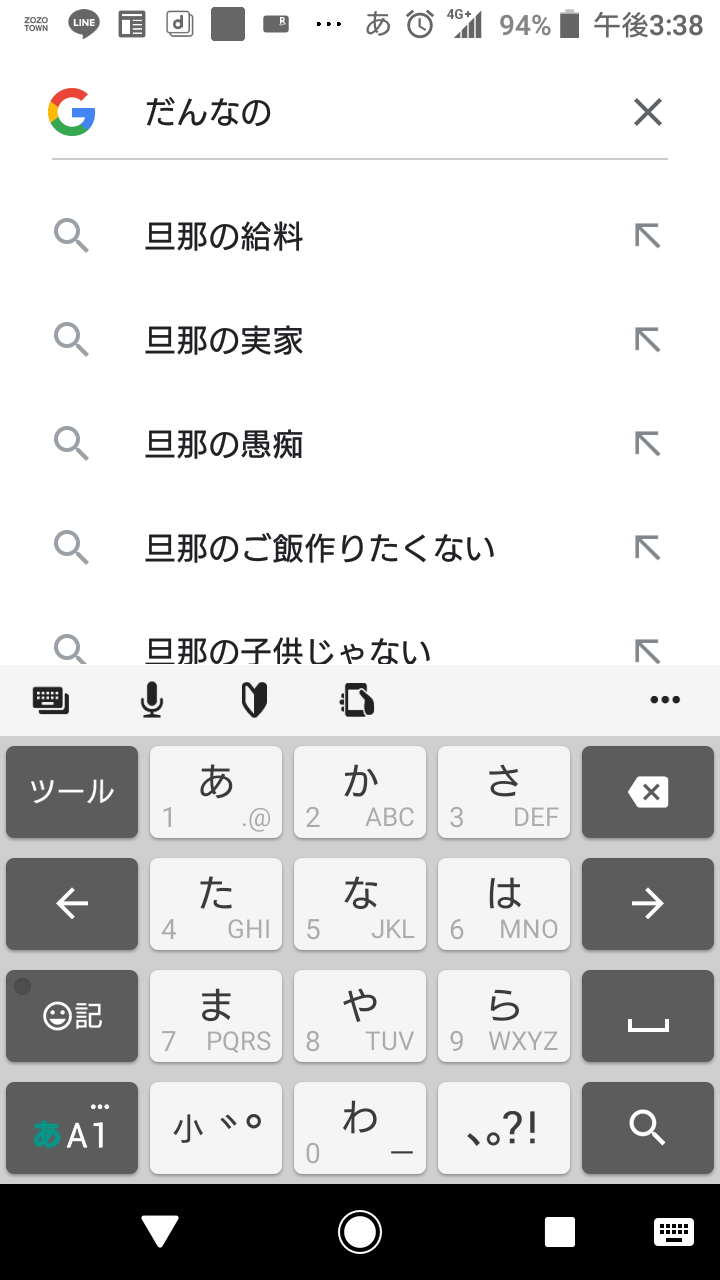
Task: Clear the search text with the X
Action: pos(648,112)
